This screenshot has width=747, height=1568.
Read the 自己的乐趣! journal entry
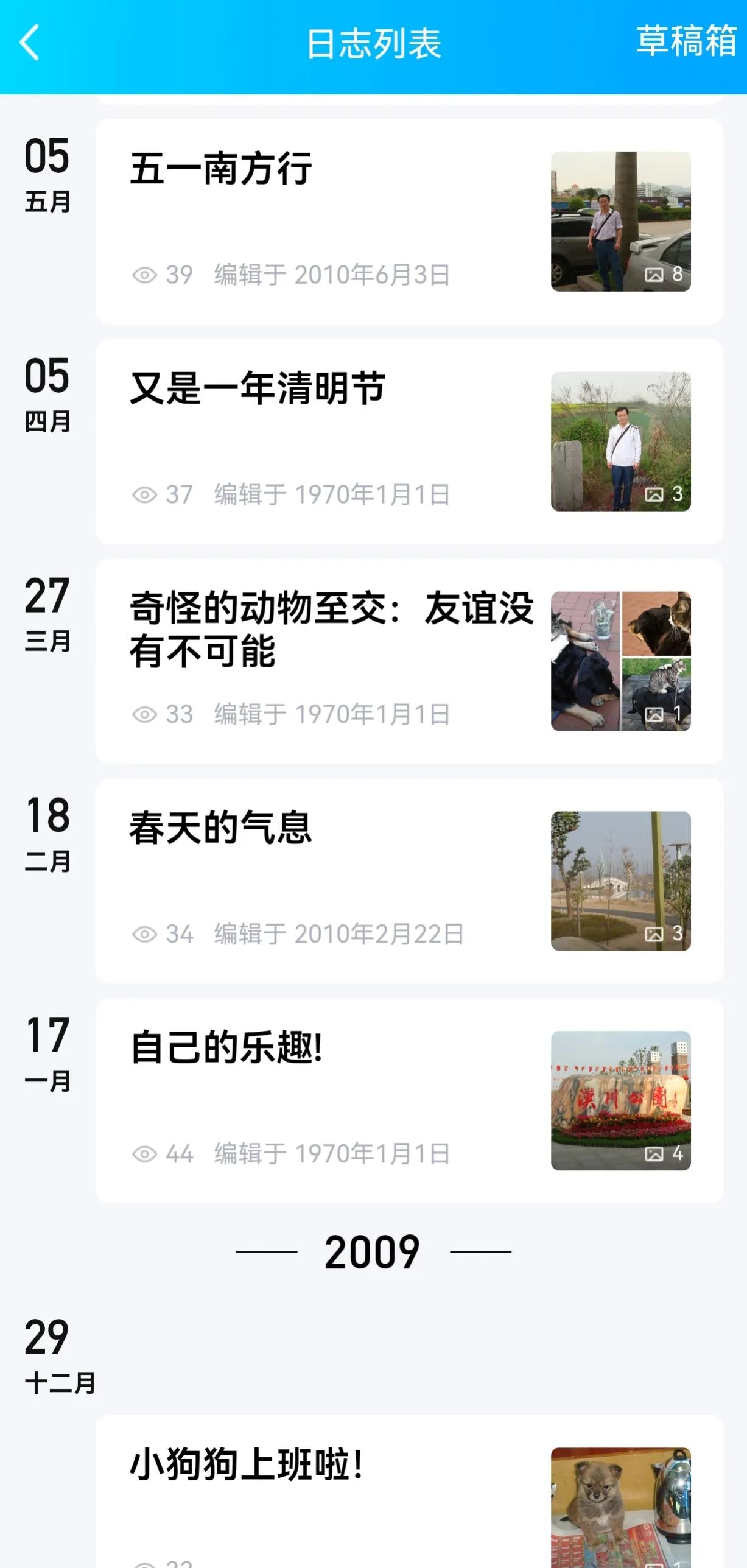(226, 1047)
